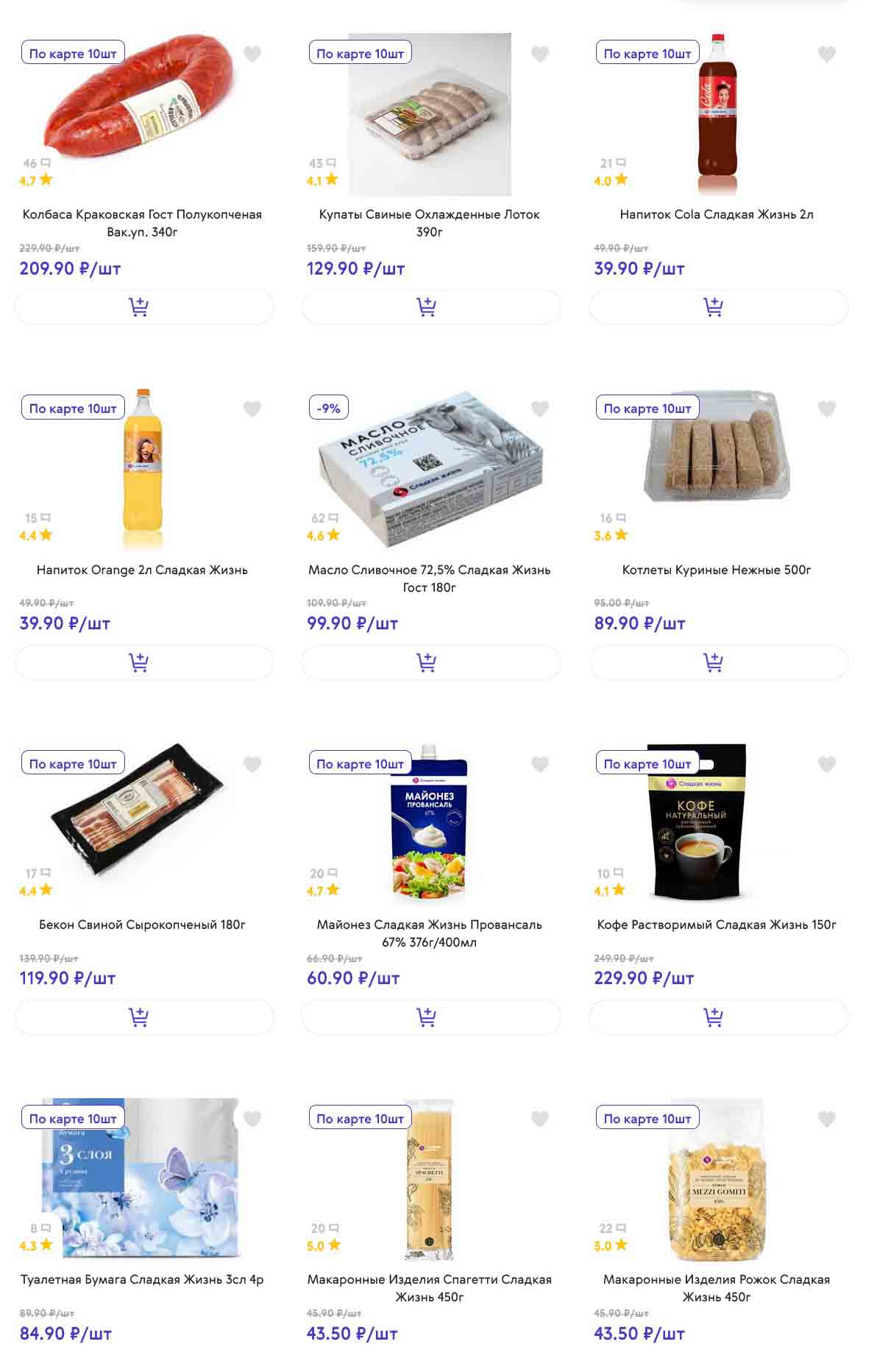Save Туалетная Бумага 3сл to favorites
877x1372 pixels.
point(252,1119)
